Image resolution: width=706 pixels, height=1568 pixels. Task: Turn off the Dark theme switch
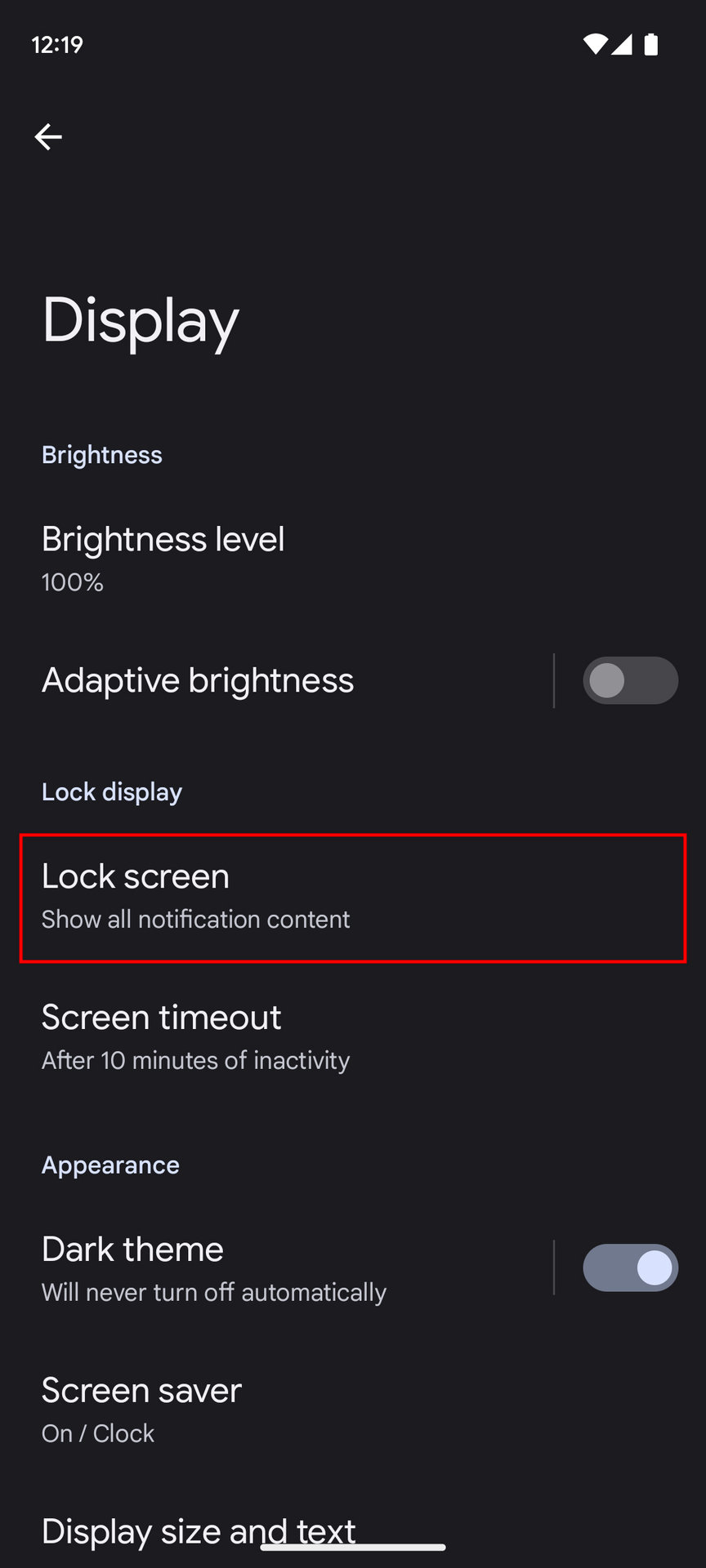pos(629,1267)
